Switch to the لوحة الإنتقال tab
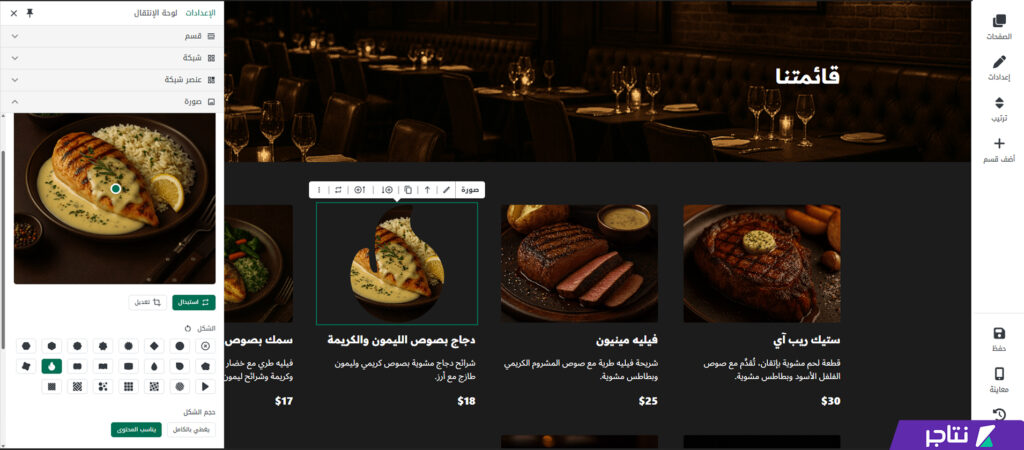 (155, 13)
